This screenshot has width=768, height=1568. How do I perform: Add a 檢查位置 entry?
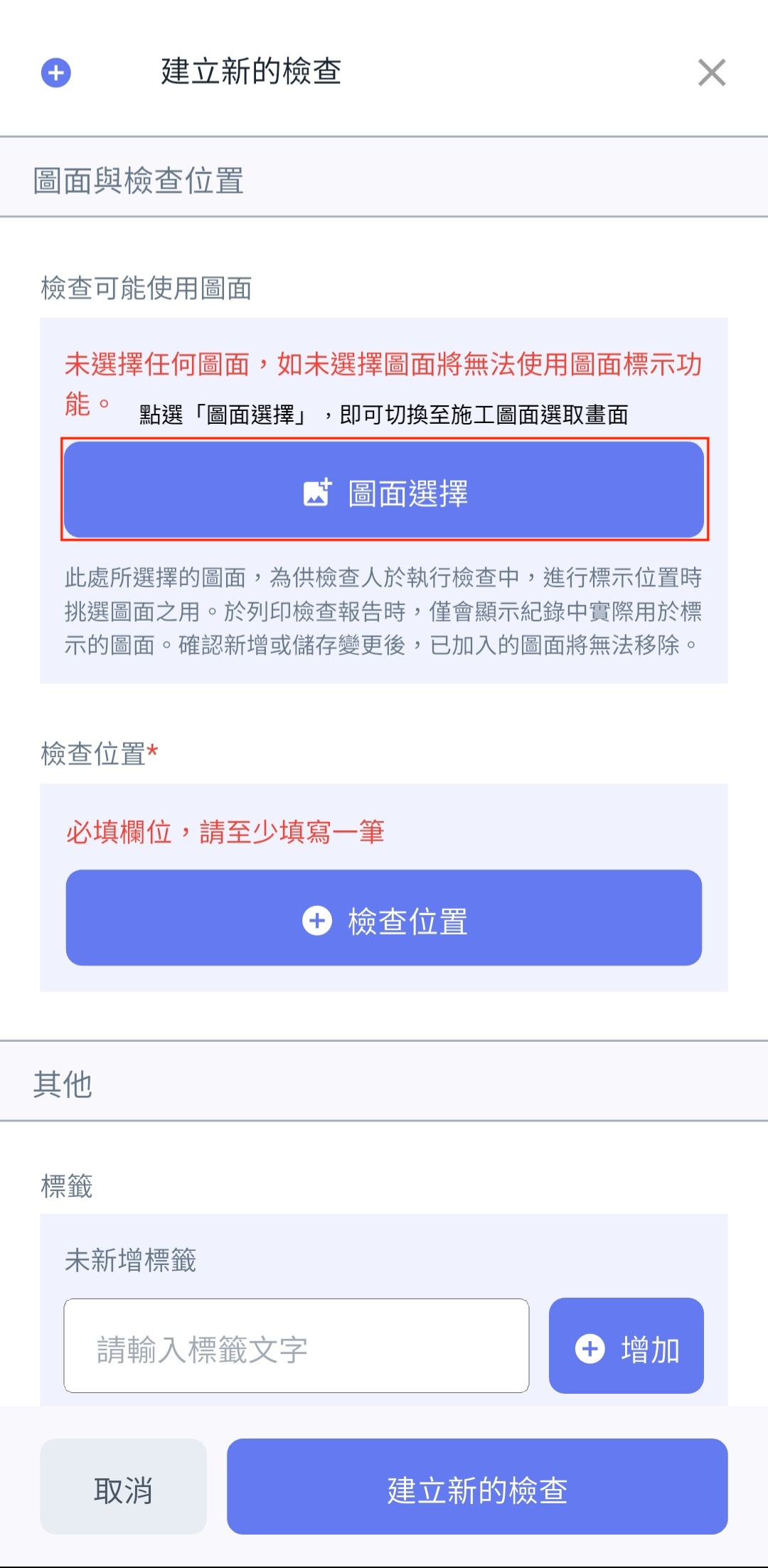384,918
